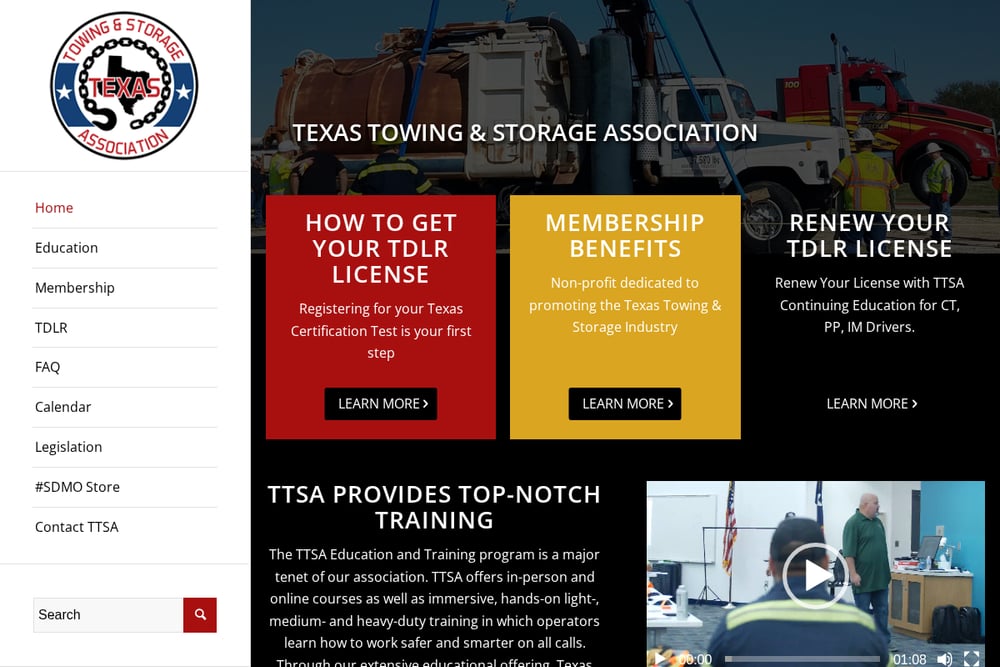Visit the #SDMO Store
This screenshot has width=1000, height=667.
point(77,487)
